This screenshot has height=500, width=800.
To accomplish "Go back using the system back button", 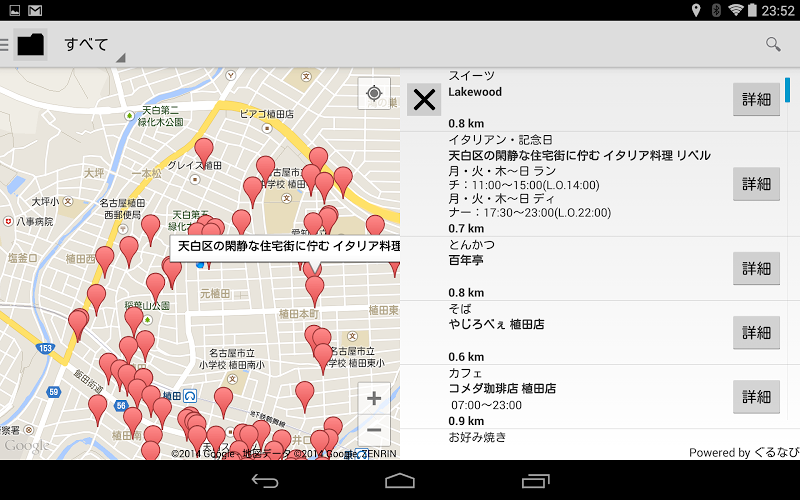I will [265, 481].
